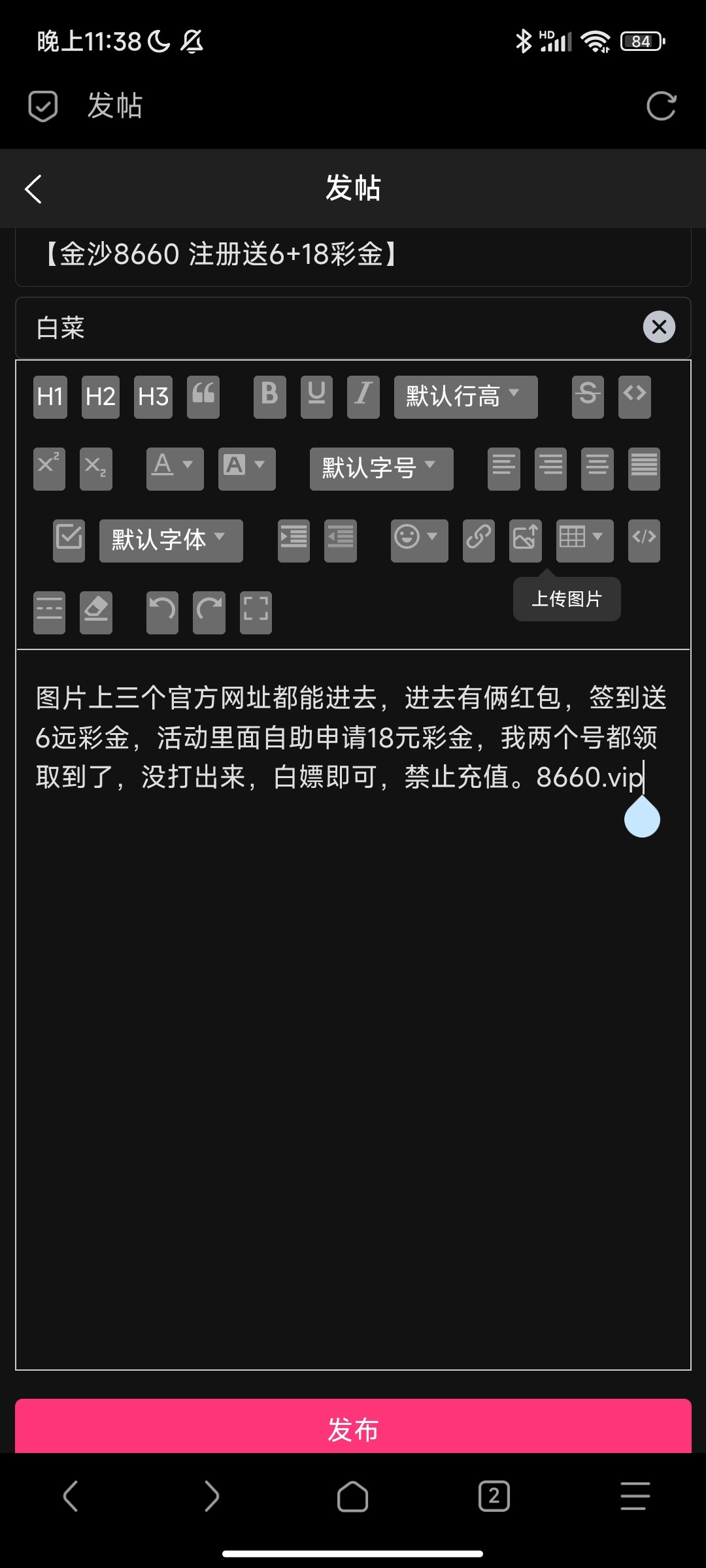This screenshot has width=706, height=1568.
Task: Reload the page with refresh icon
Action: (x=661, y=106)
